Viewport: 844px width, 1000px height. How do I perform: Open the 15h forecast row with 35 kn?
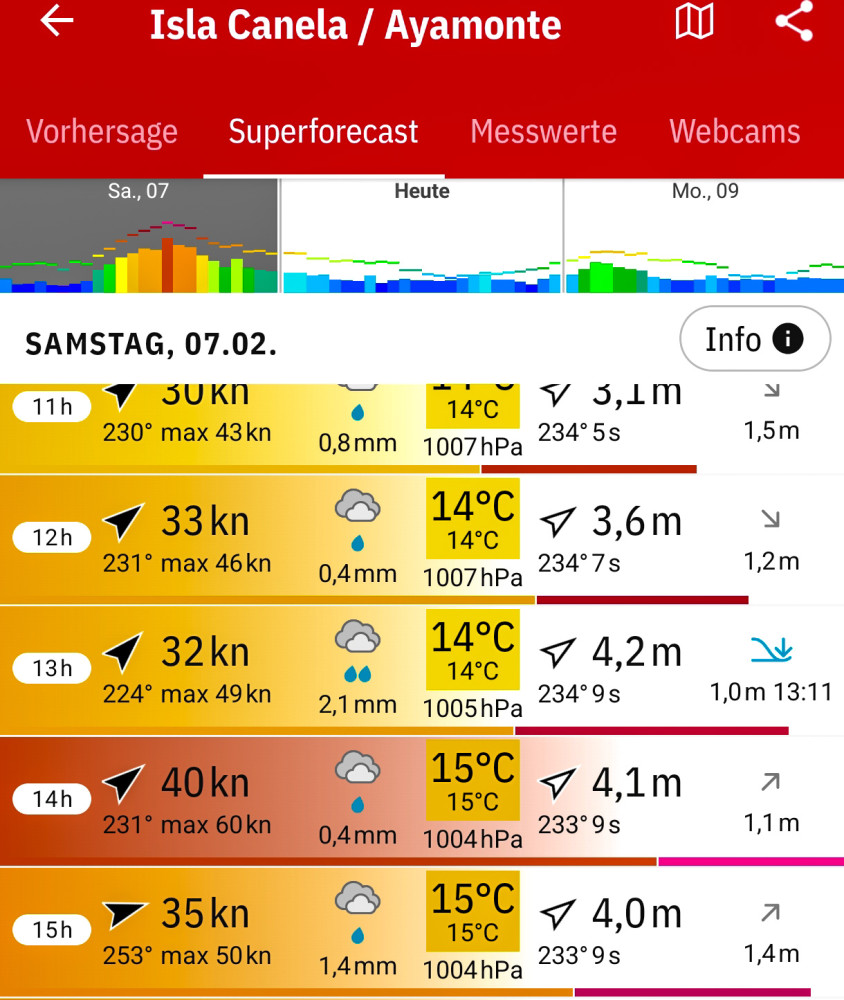pos(422,930)
